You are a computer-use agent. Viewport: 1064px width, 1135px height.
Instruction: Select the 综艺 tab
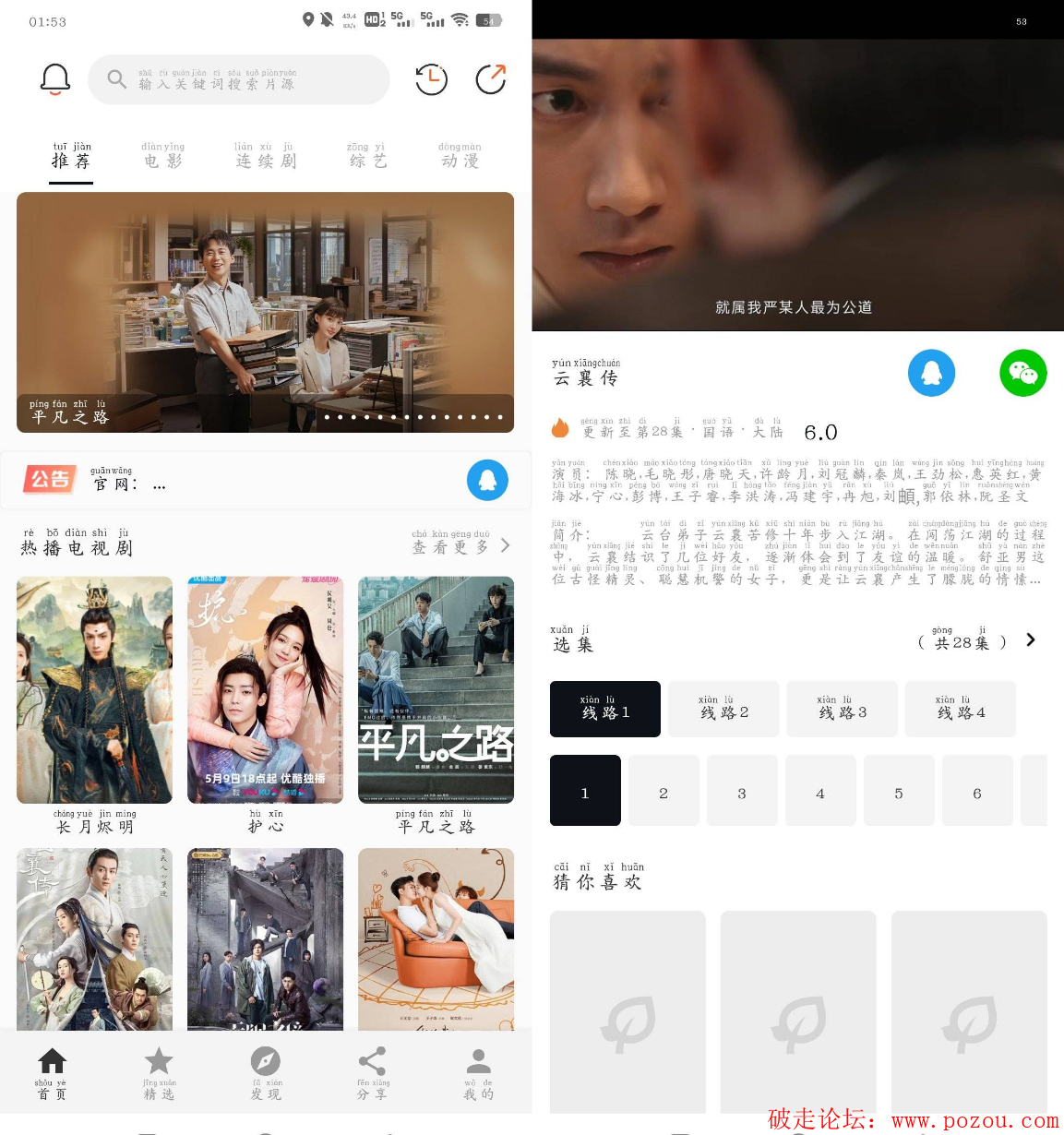point(366,156)
